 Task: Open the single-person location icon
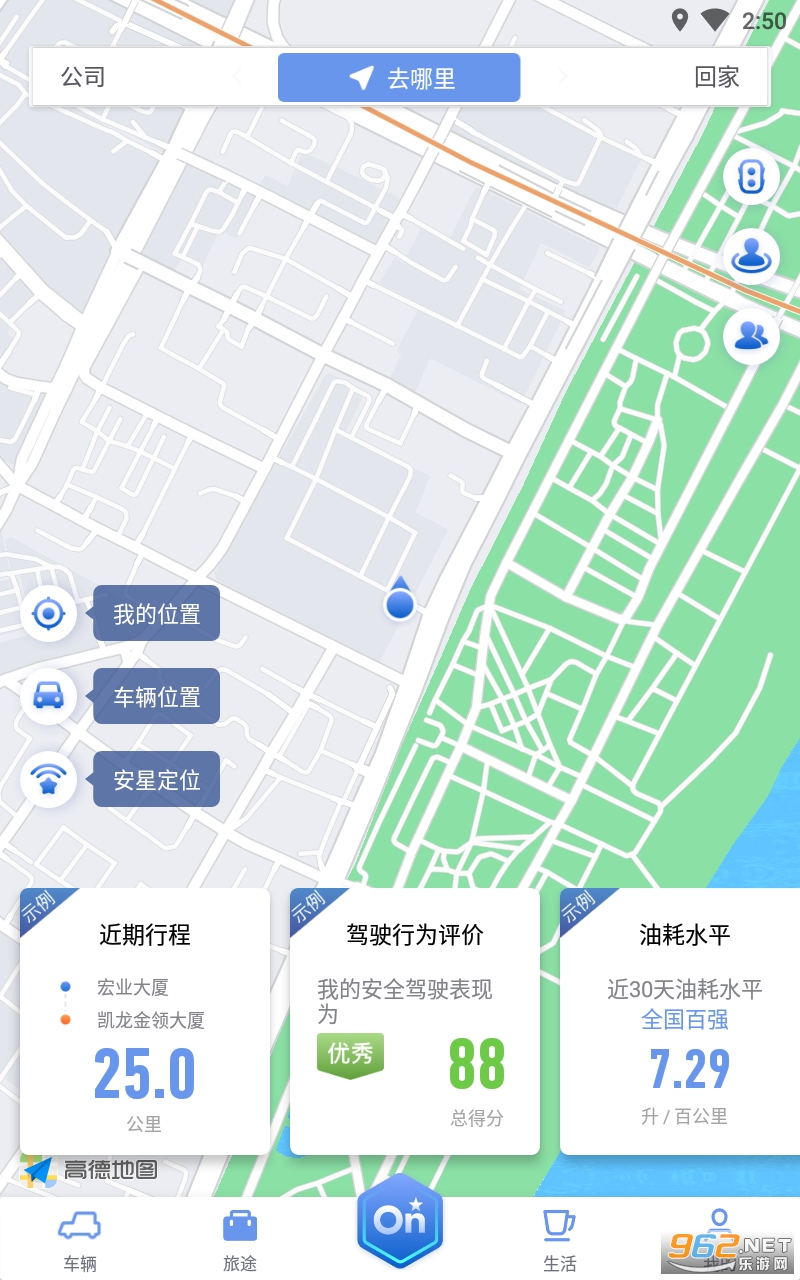[x=751, y=256]
